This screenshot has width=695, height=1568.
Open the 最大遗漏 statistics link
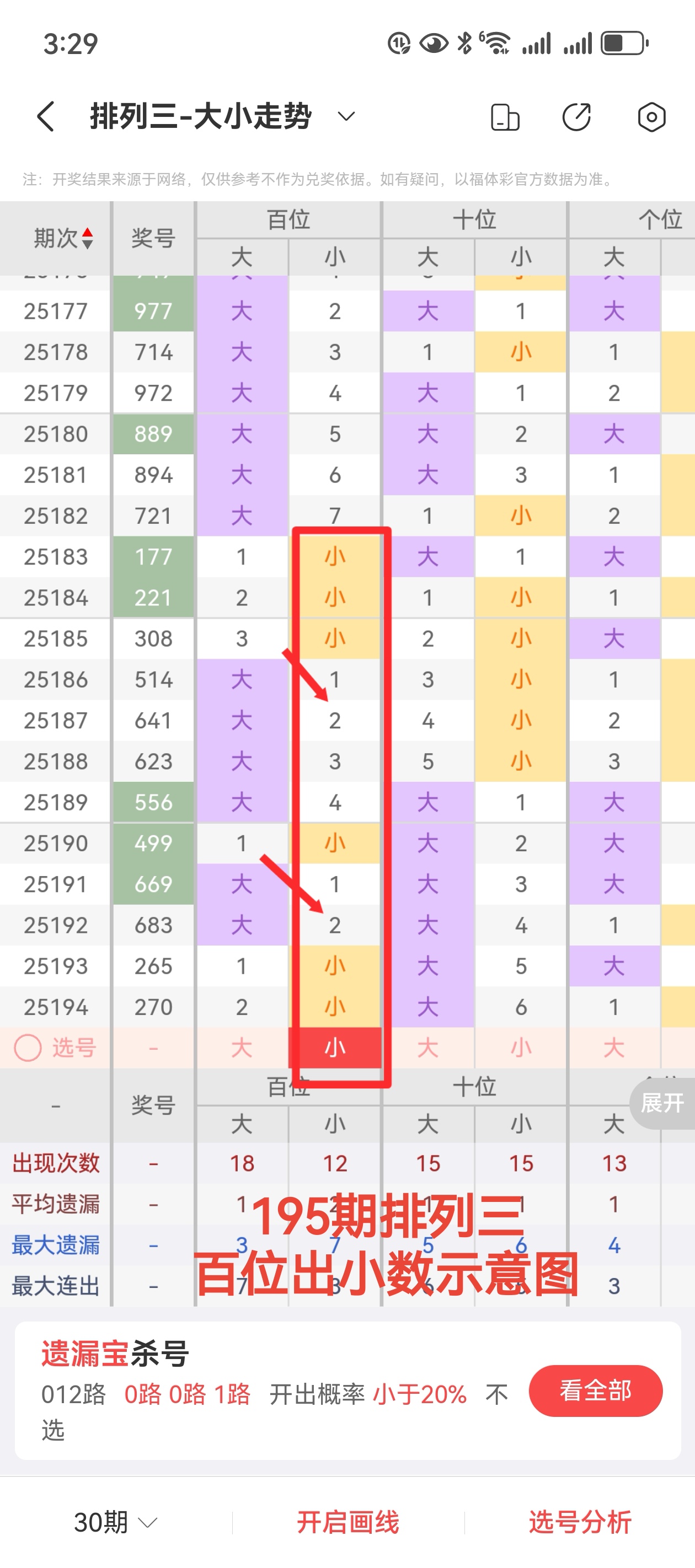point(56,1244)
